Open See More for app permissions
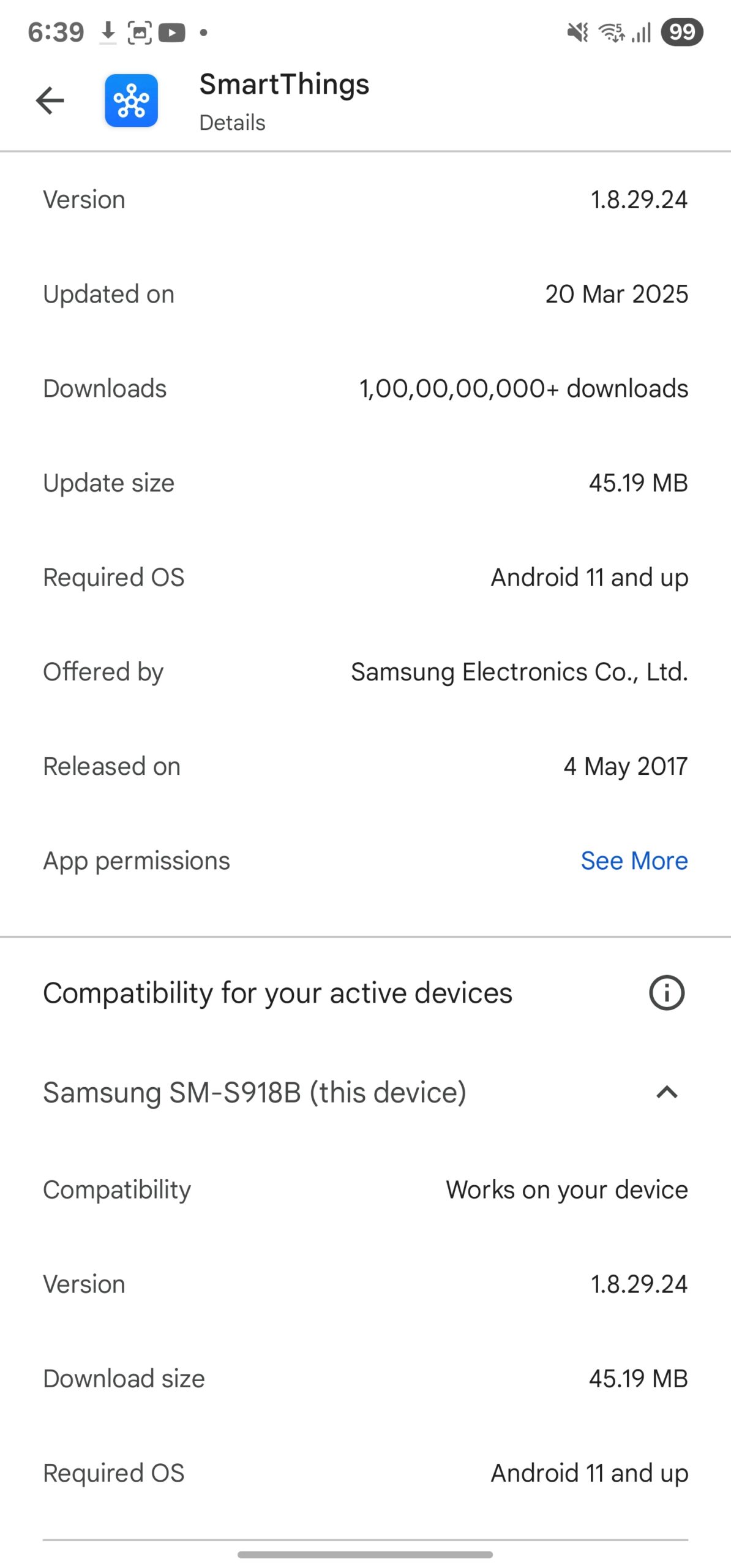 tap(634, 861)
